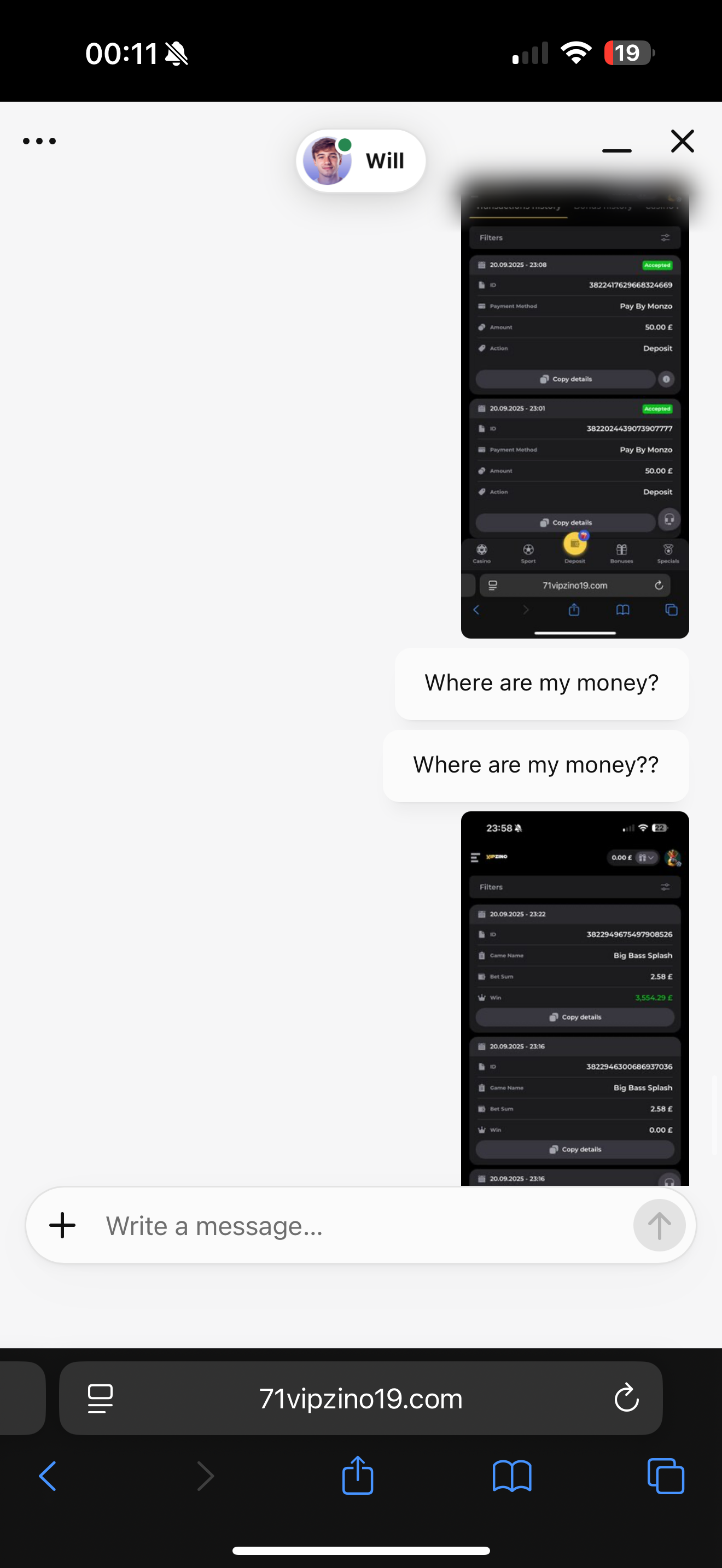Focus the Write a message field

(x=359, y=1225)
